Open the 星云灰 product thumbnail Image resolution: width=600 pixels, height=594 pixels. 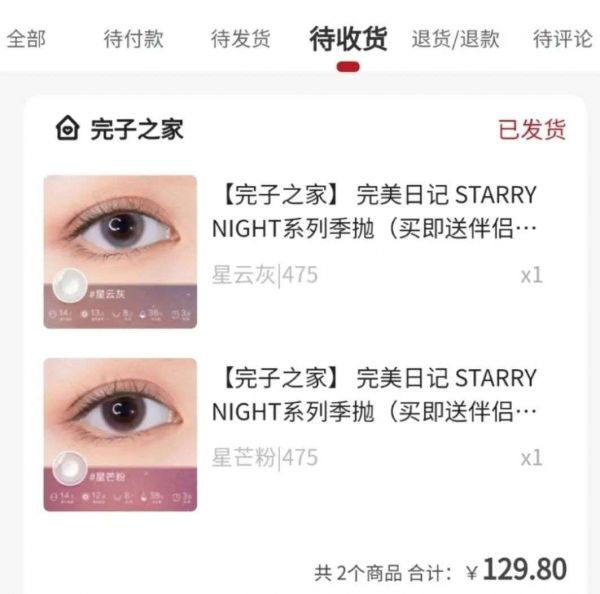pos(120,251)
